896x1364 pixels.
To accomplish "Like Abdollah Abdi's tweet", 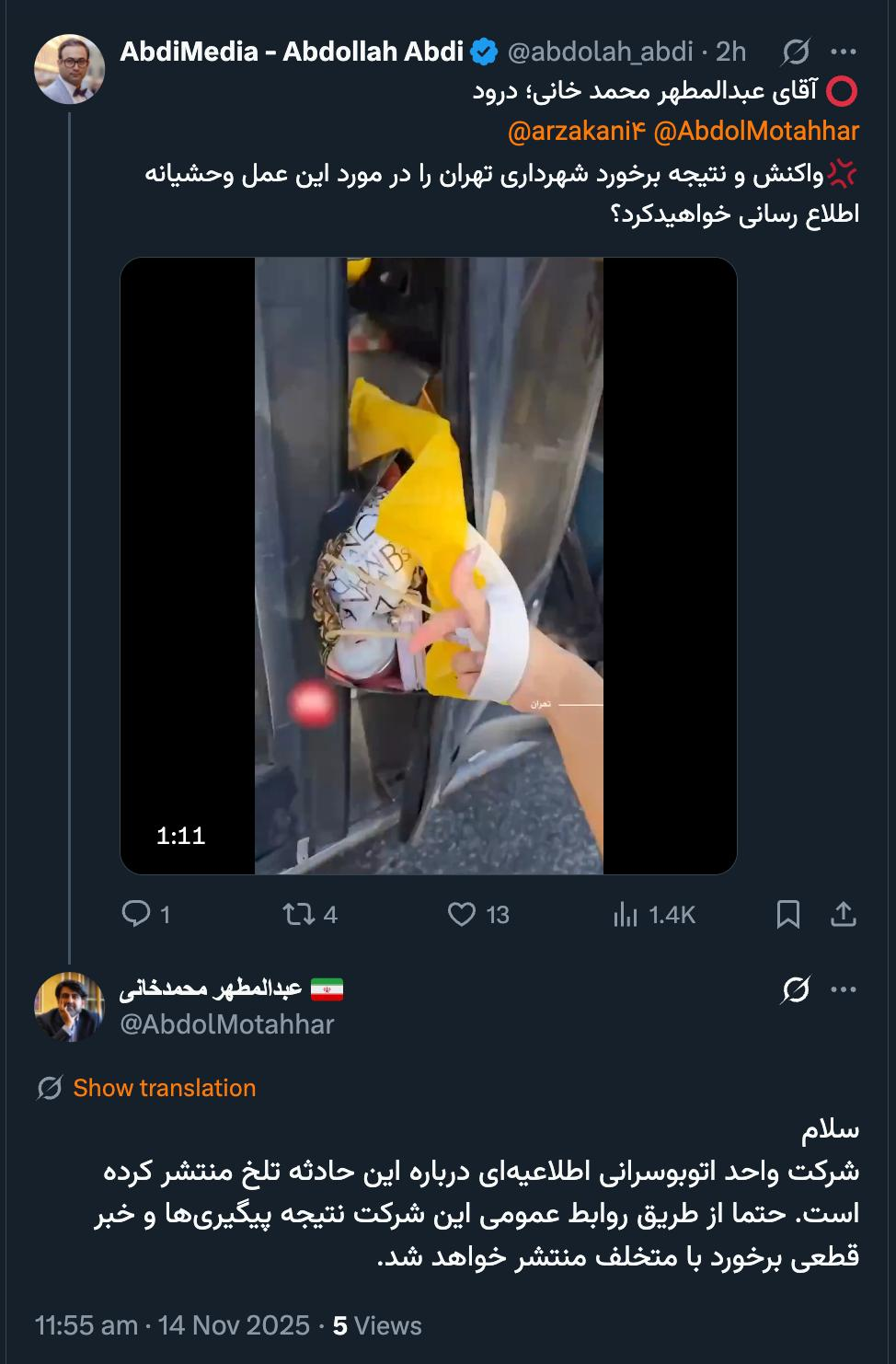I will (461, 914).
